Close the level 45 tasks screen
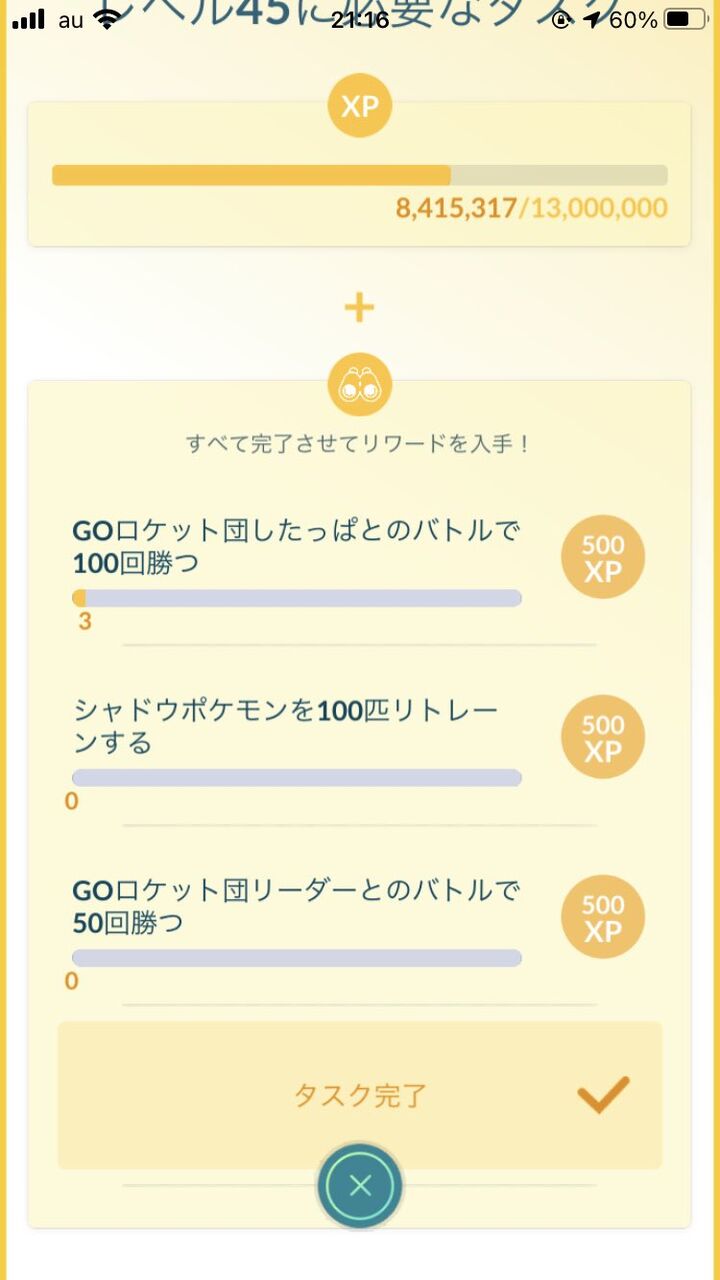Image resolution: width=720 pixels, height=1280 pixels. click(x=360, y=1186)
